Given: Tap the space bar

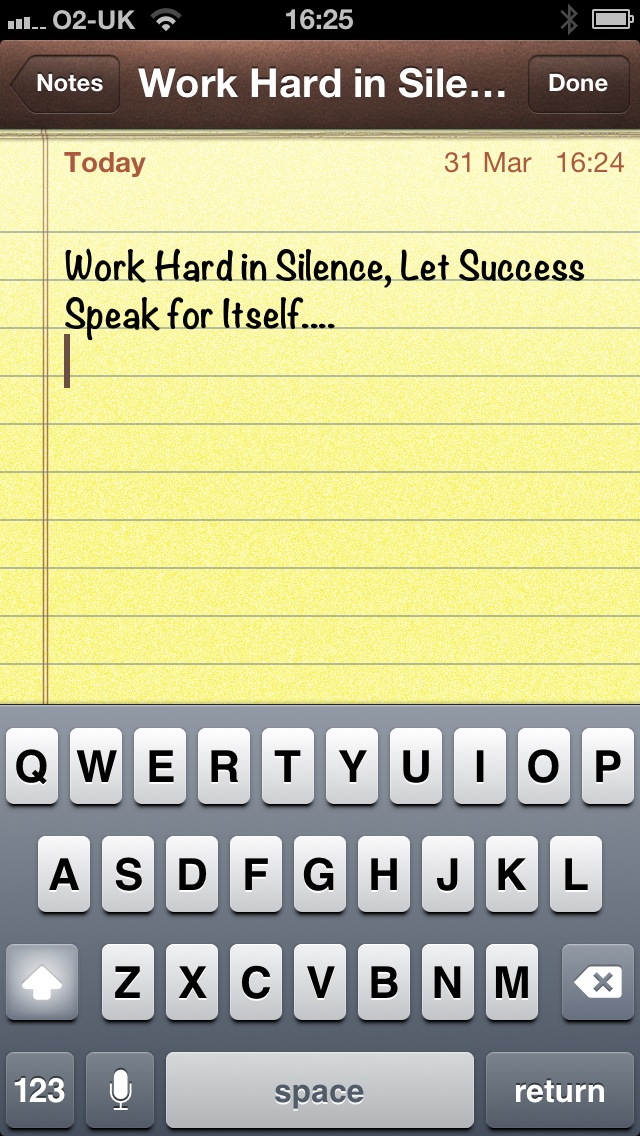Looking at the screenshot, I should pyautogui.click(x=319, y=1091).
